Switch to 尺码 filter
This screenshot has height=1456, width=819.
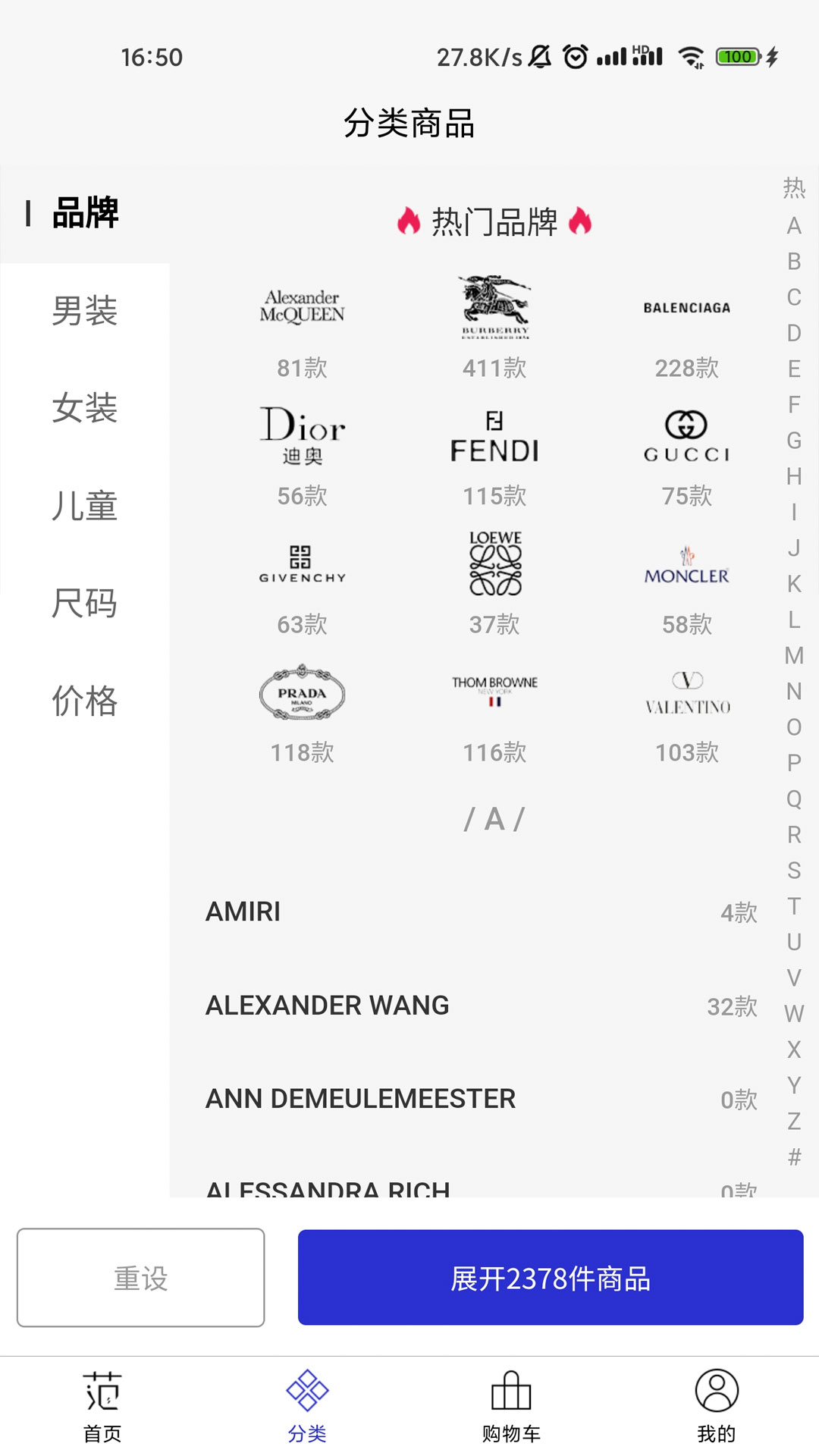(x=84, y=604)
